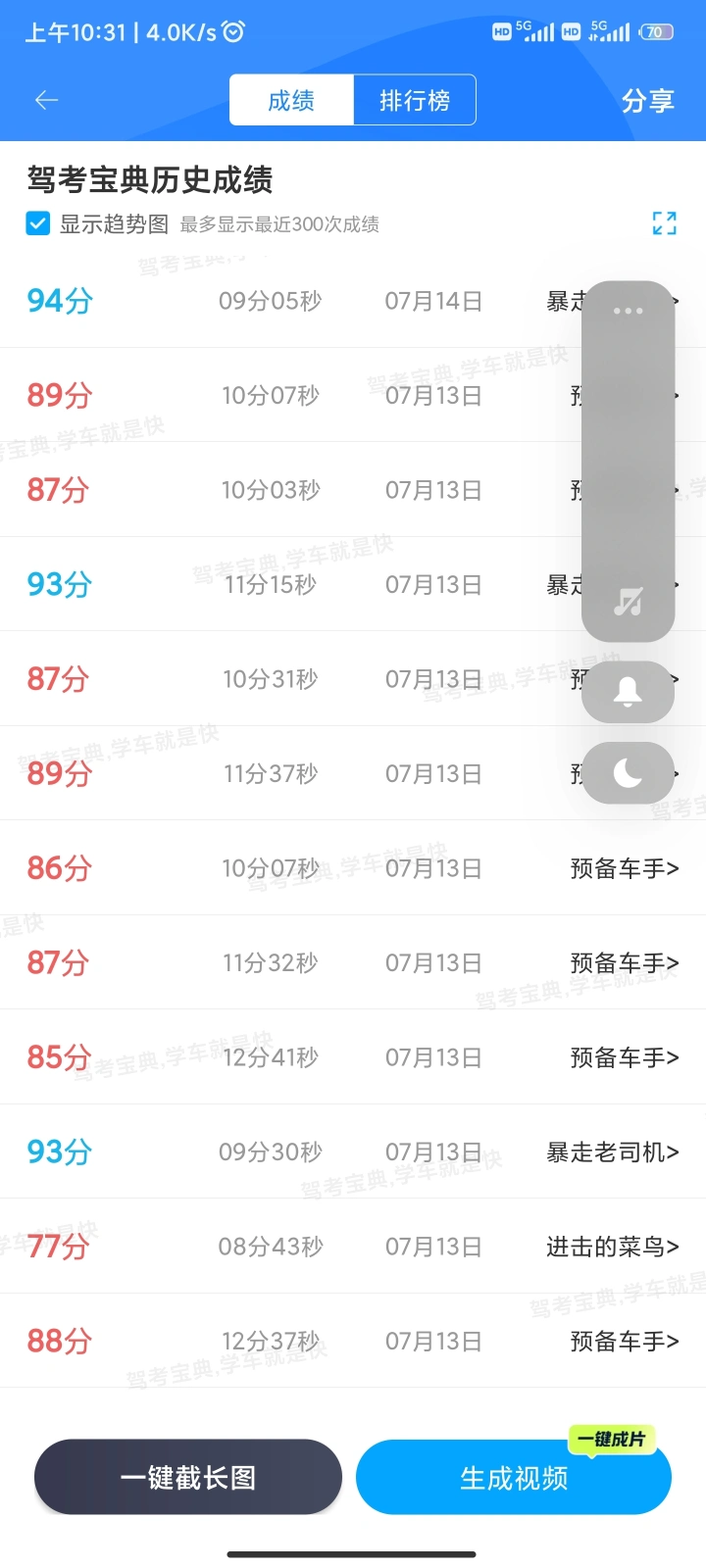Open the 86分 预备车手 record
Image resolution: width=706 pixels, height=1568 pixels.
353,868
